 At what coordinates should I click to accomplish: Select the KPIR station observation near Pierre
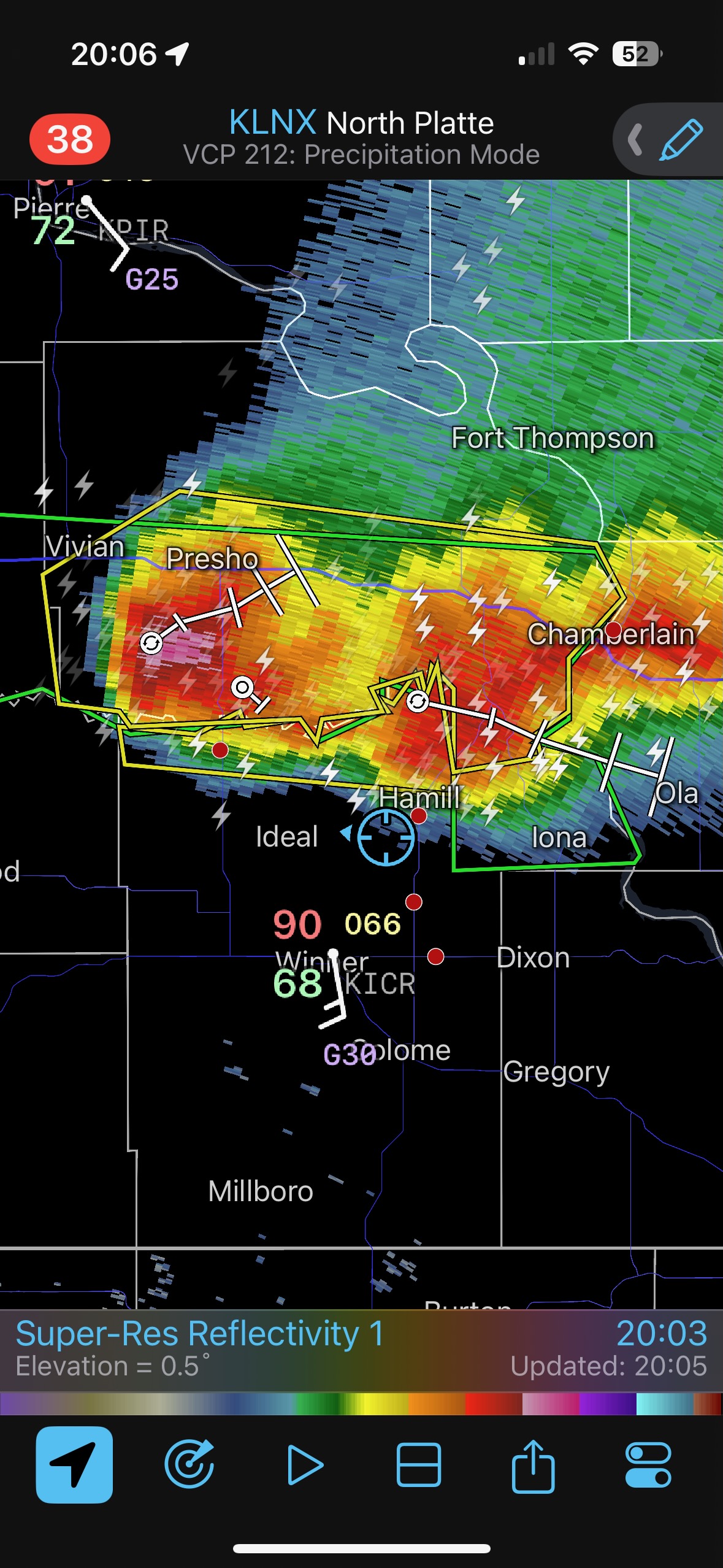pos(87,201)
